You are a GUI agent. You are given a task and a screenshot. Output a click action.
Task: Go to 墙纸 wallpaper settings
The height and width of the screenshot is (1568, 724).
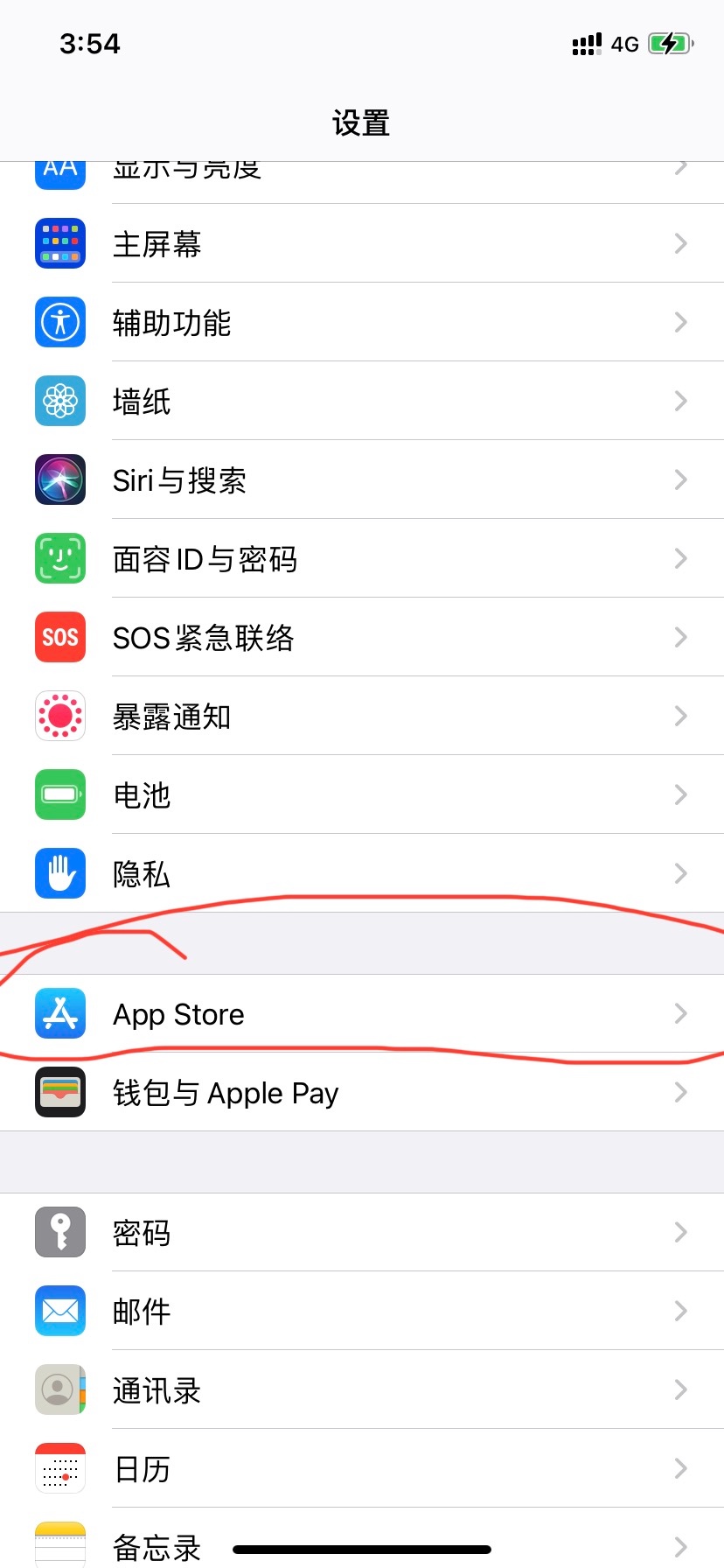tap(362, 401)
